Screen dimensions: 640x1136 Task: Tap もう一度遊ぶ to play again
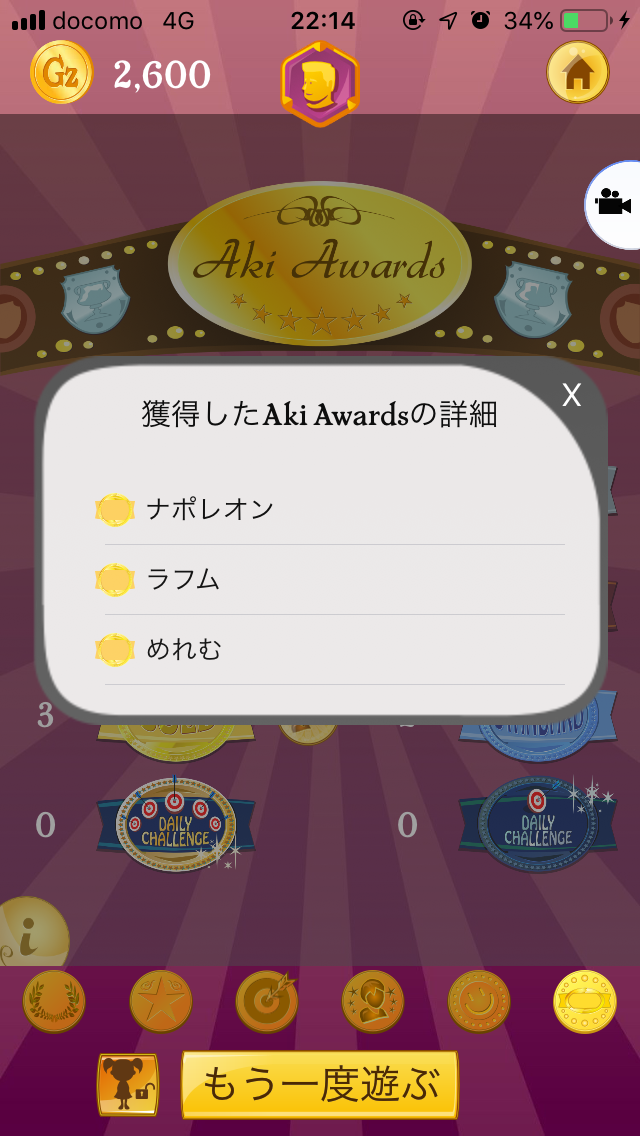click(320, 1084)
